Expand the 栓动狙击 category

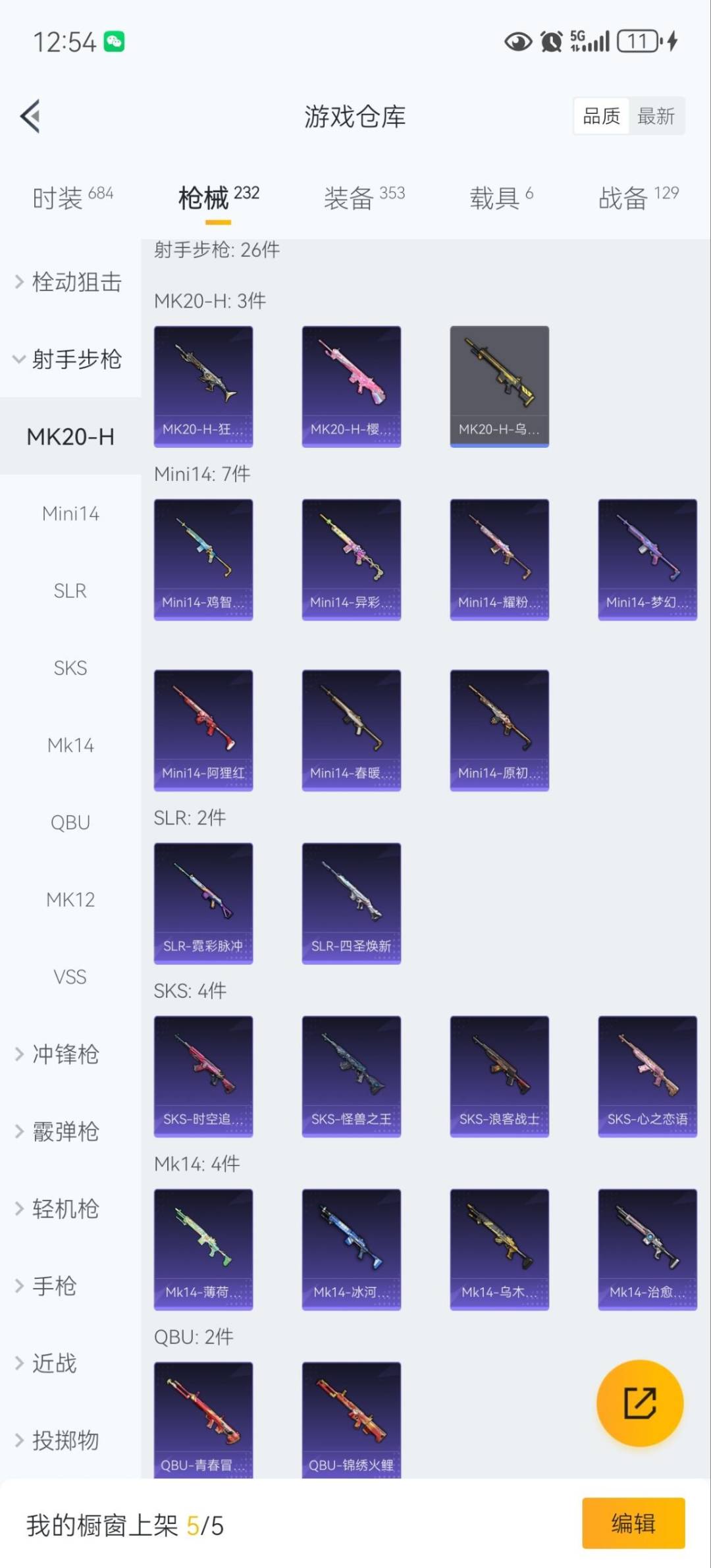click(x=70, y=282)
